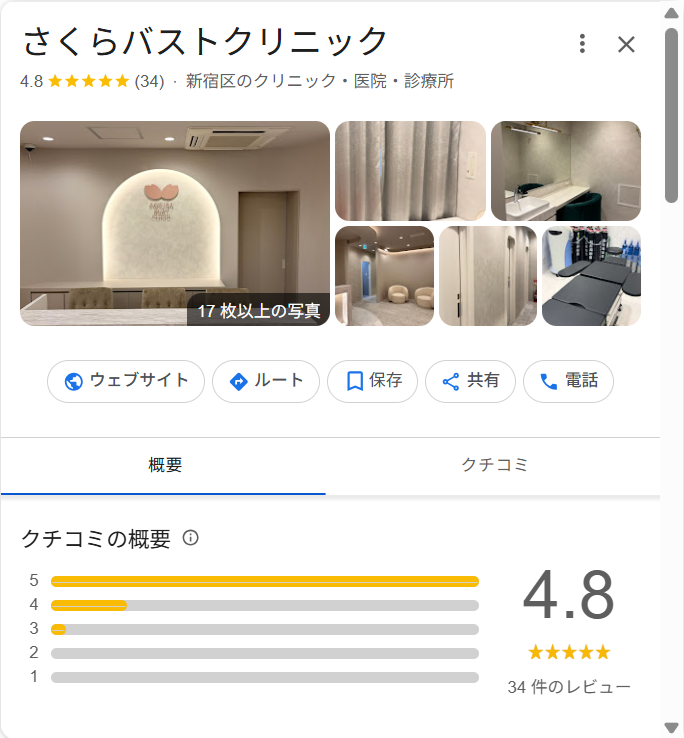Open the three-dot overflow menu
The height and width of the screenshot is (738, 684).
tap(582, 44)
